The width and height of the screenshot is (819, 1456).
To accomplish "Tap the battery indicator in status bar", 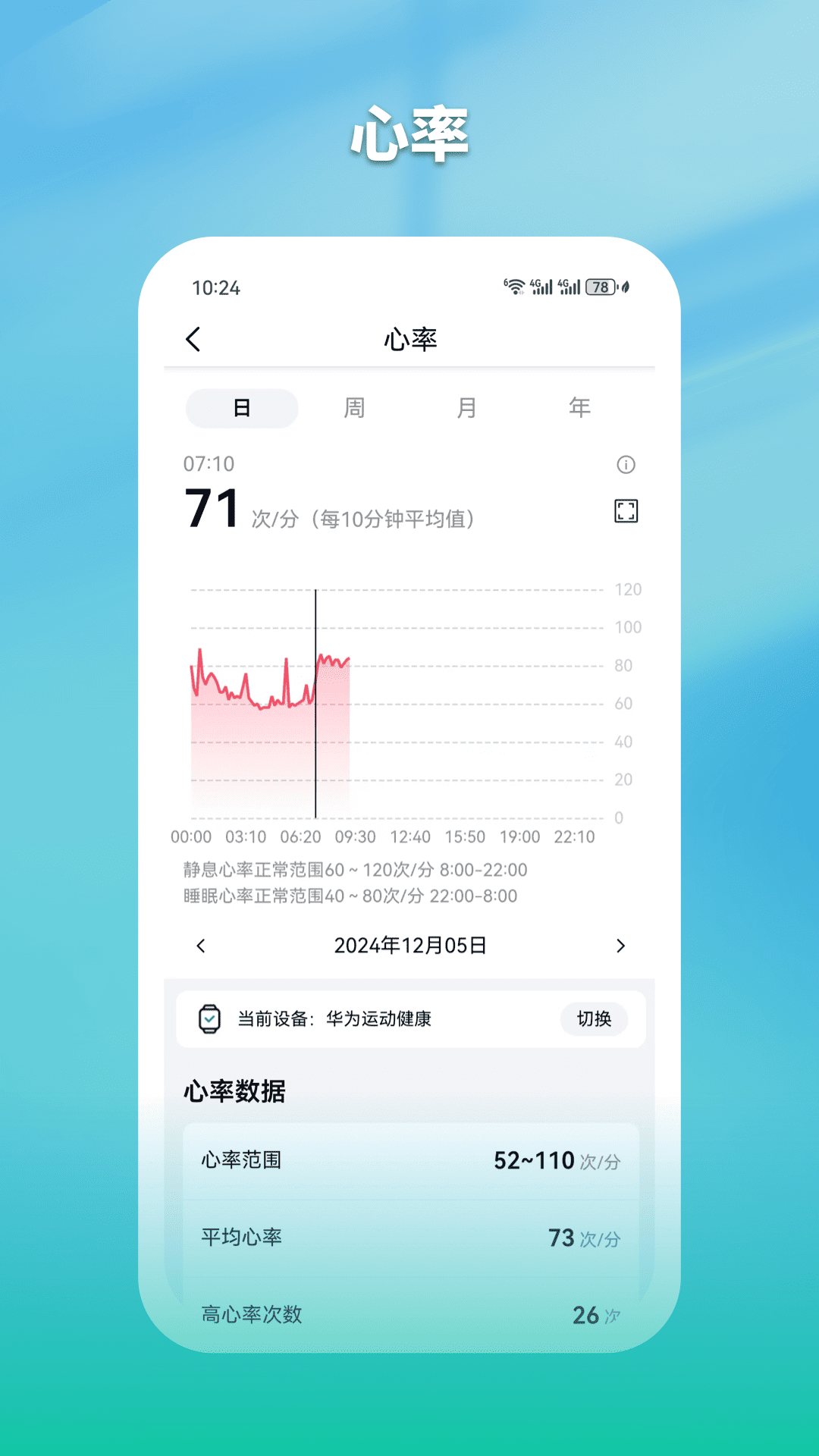I will pyautogui.click(x=599, y=287).
